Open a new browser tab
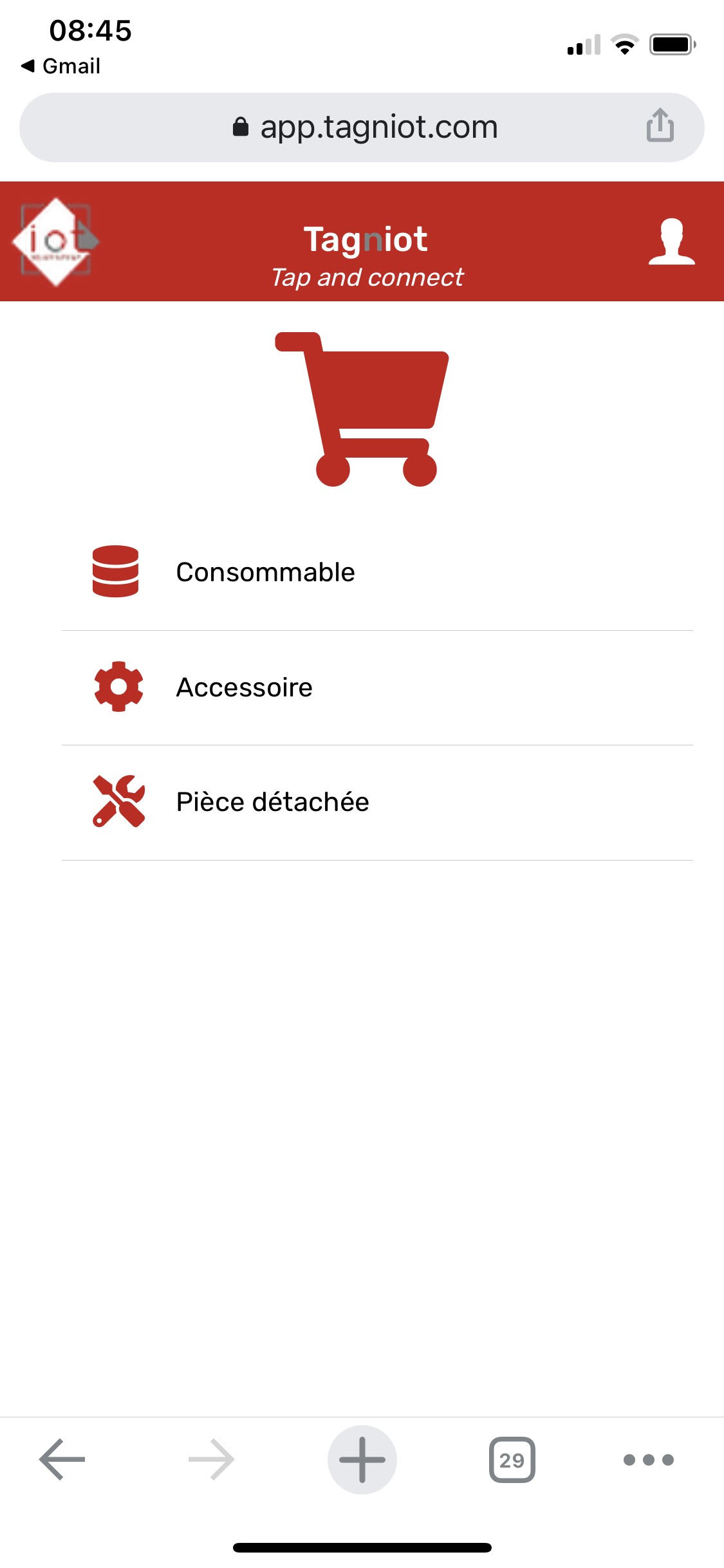This screenshot has width=724, height=1568. (362, 1459)
